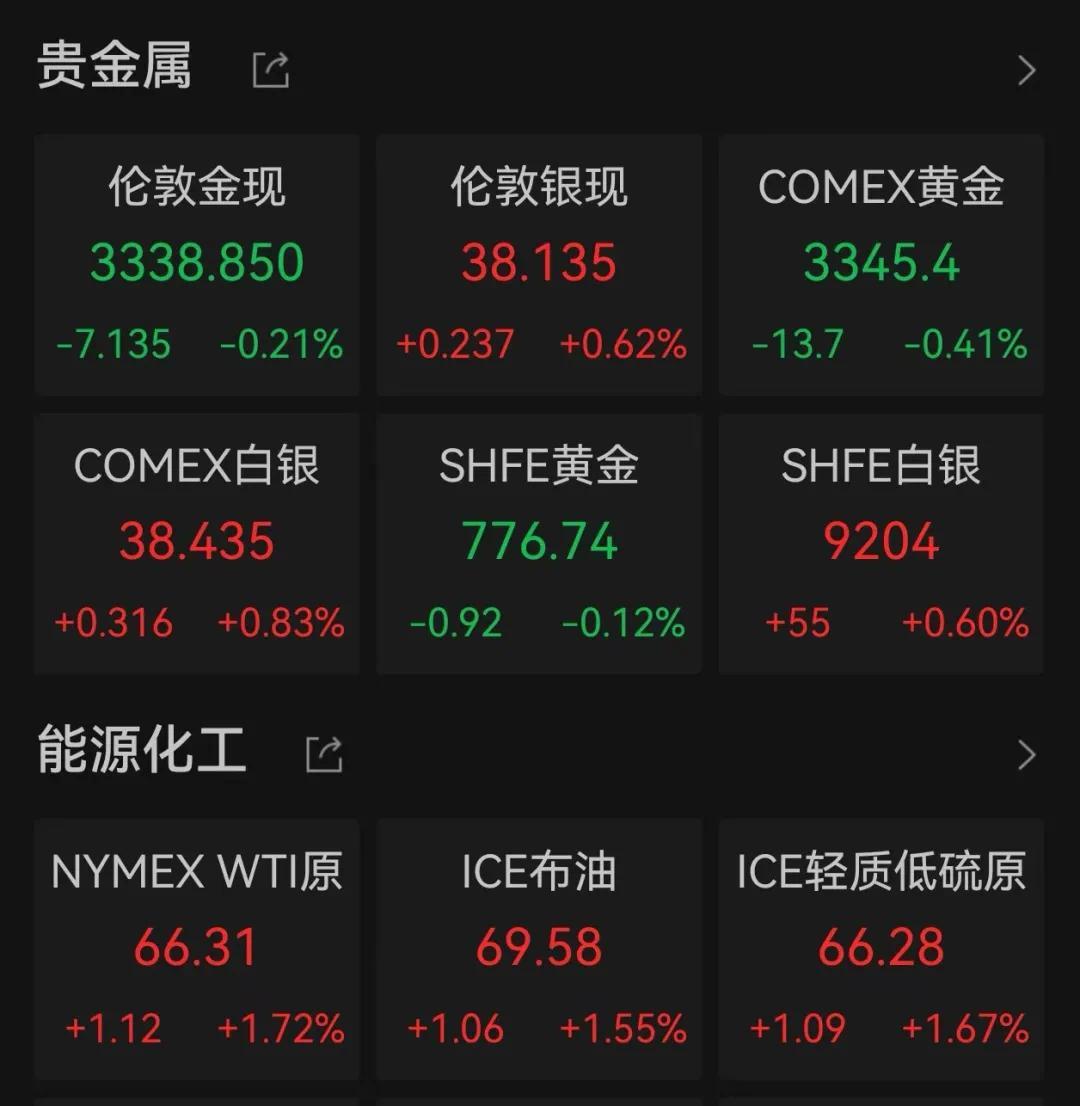Share the 能源化工 section

pyautogui.click(x=324, y=754)
